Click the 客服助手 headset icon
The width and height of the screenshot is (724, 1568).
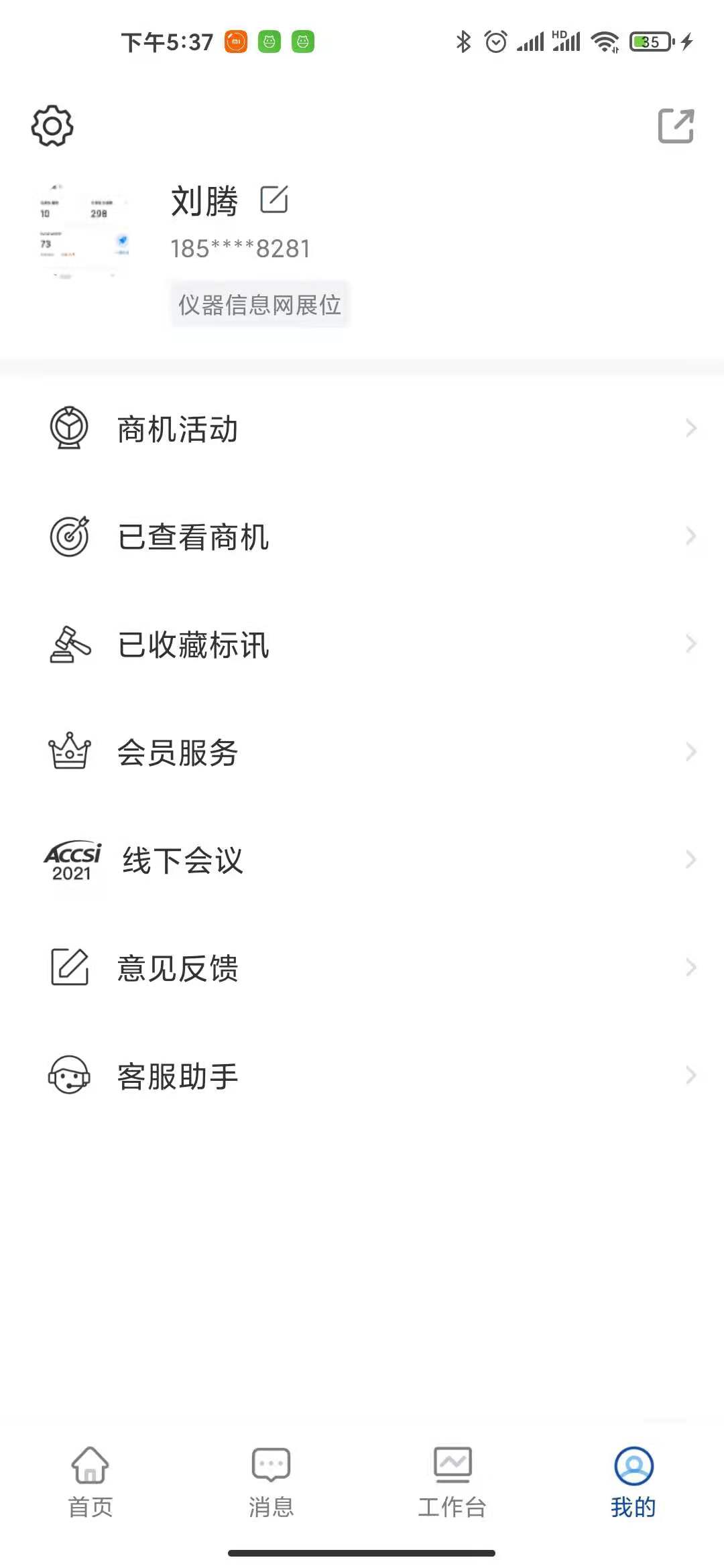(x=68, y=1075)
